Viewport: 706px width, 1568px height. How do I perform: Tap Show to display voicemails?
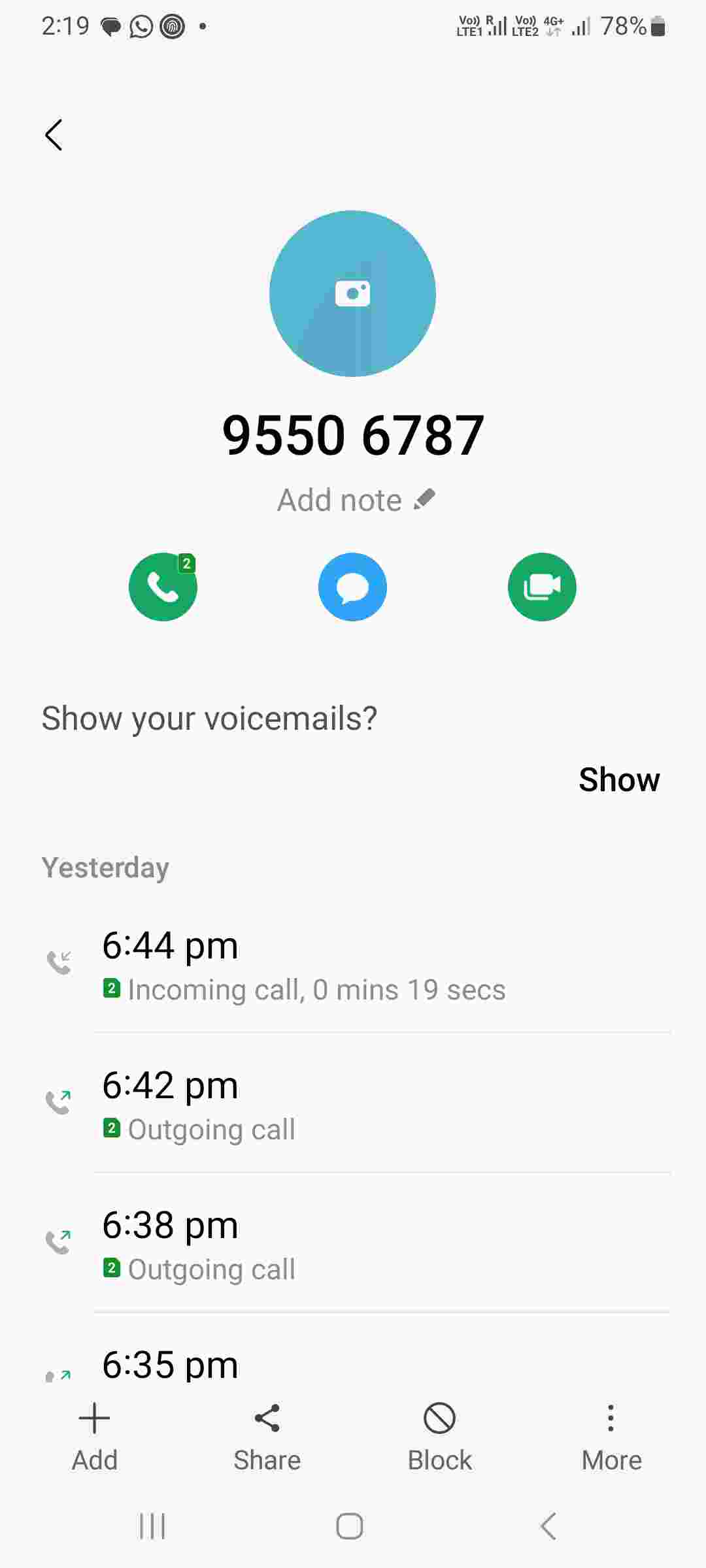(x=618, y=779)
